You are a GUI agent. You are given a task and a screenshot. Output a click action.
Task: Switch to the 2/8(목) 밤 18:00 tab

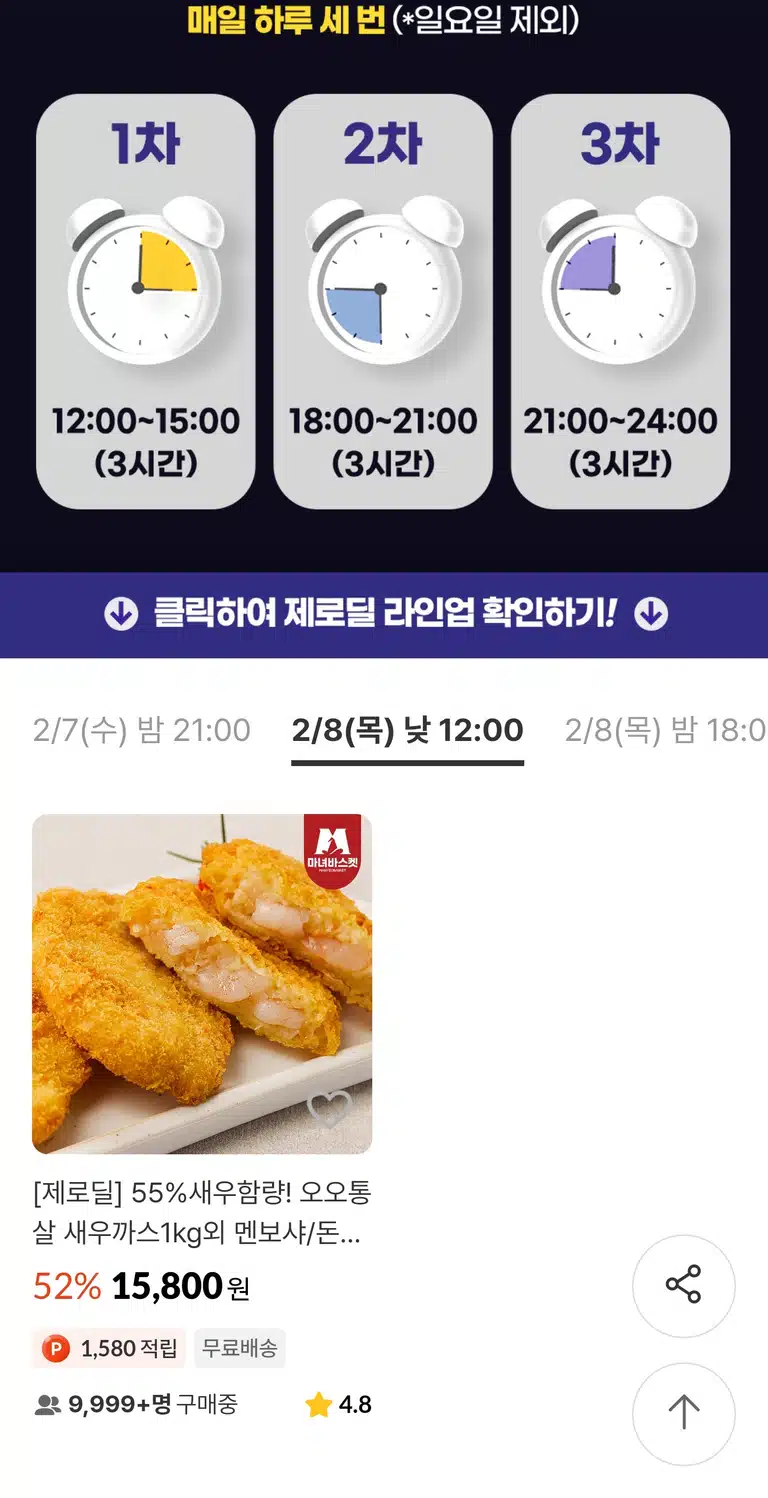click(x=665, y=730)
